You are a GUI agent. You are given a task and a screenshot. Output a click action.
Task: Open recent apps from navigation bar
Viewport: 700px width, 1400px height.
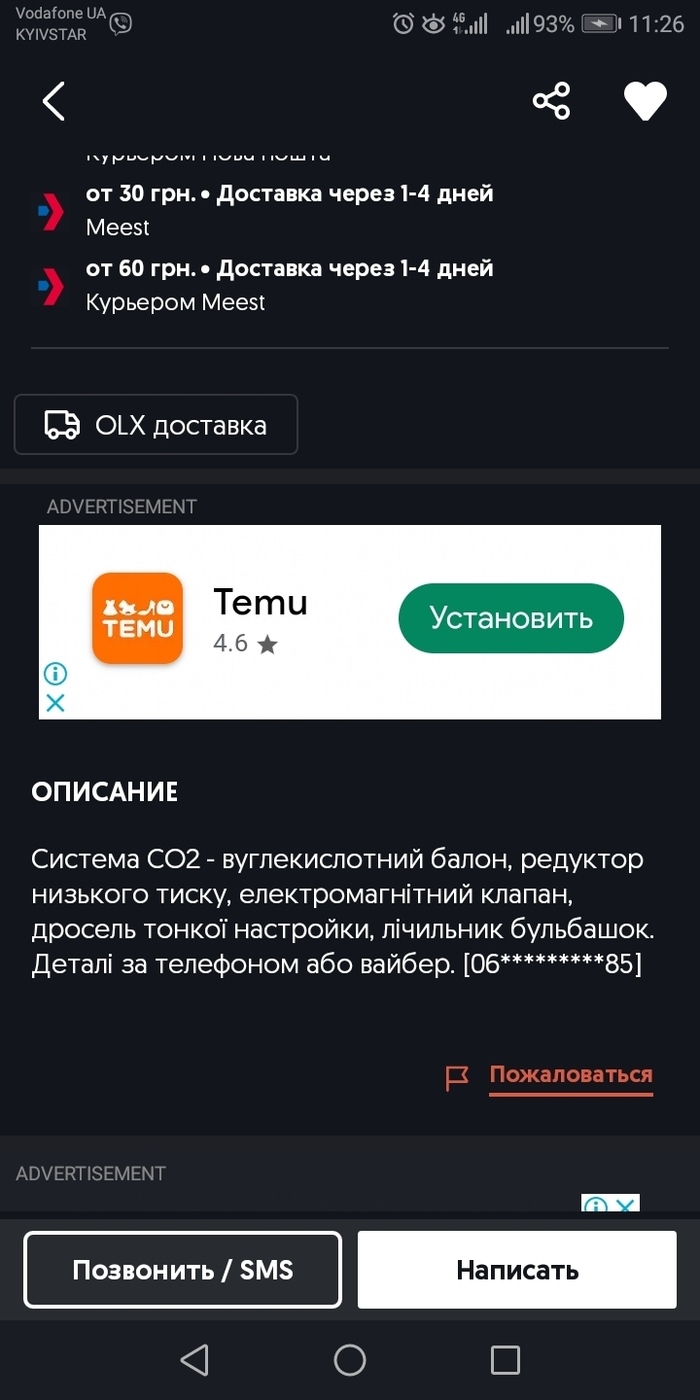(x=505, y=1360)
